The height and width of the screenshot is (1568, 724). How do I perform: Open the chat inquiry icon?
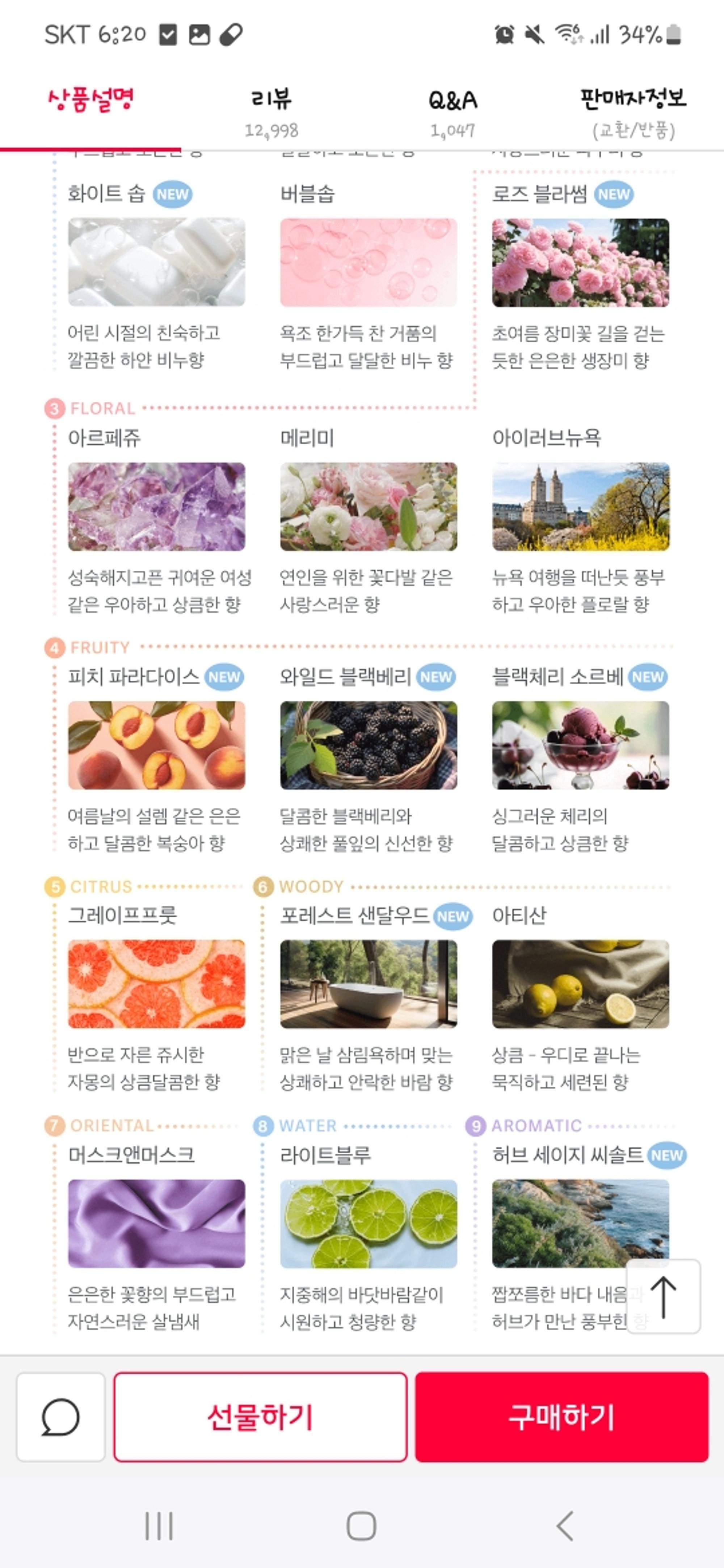click(x=60, y=1416)
